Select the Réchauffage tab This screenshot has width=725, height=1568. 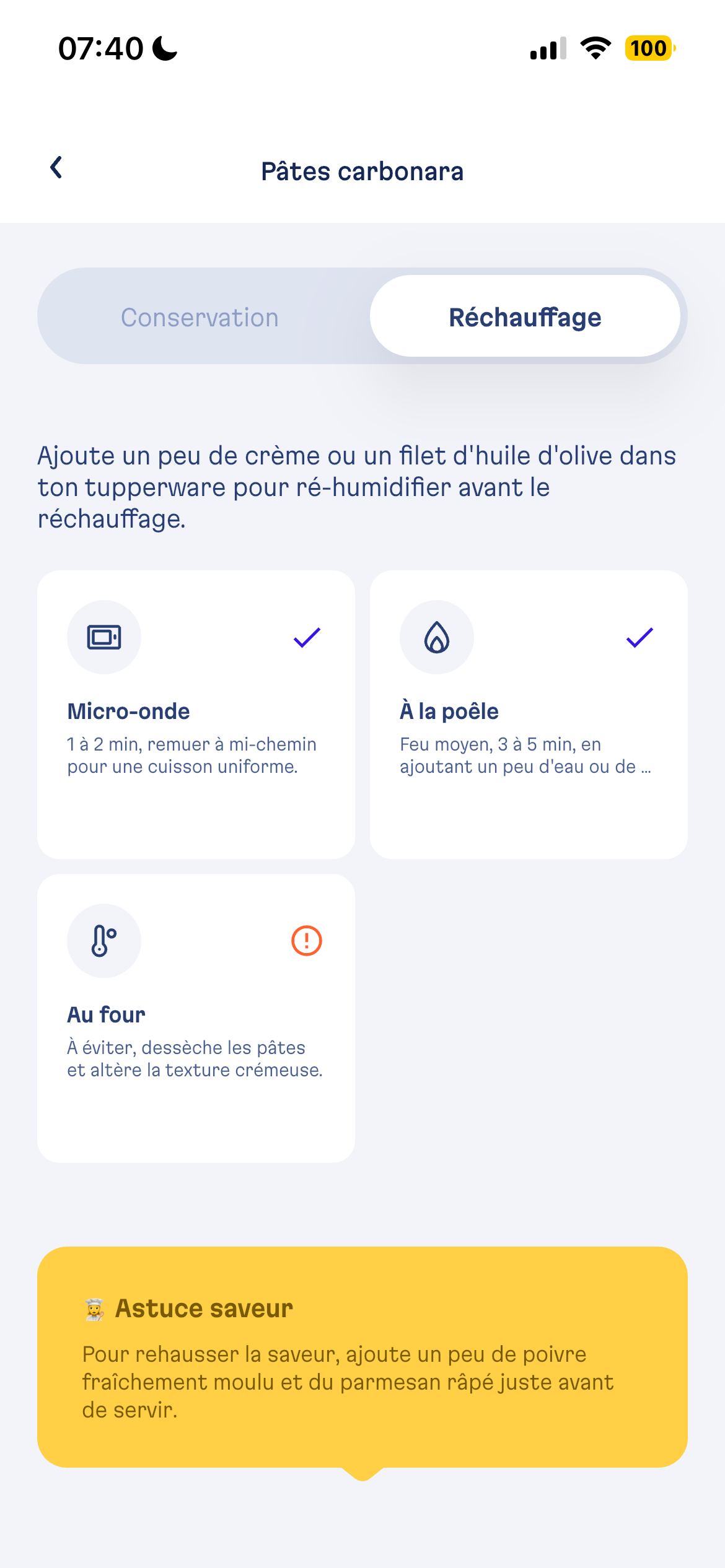[x=525, y=317]
